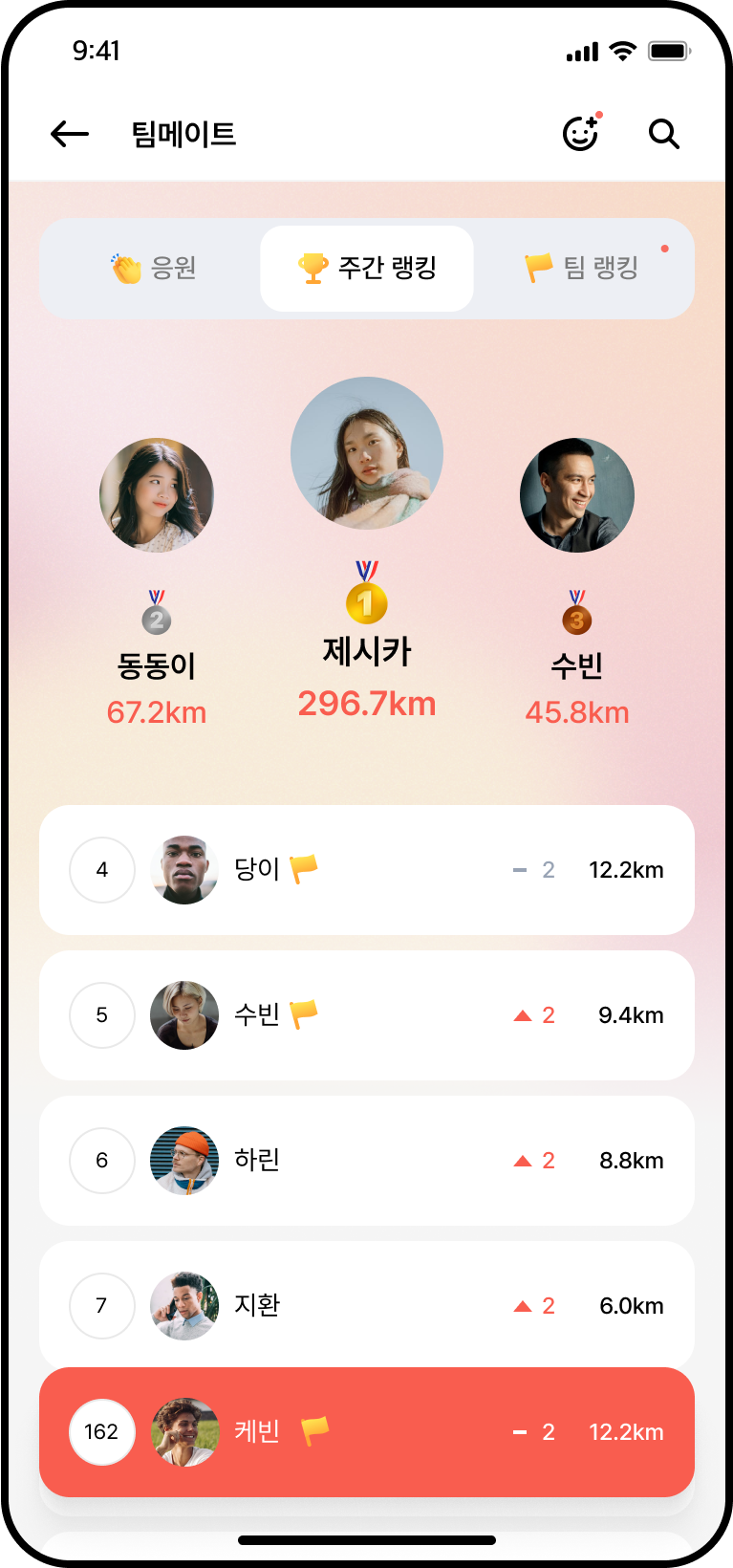Open third place 수빈's profile picture
The height and width of the screenshot is (1568, 733).
[x=577, y=495]
